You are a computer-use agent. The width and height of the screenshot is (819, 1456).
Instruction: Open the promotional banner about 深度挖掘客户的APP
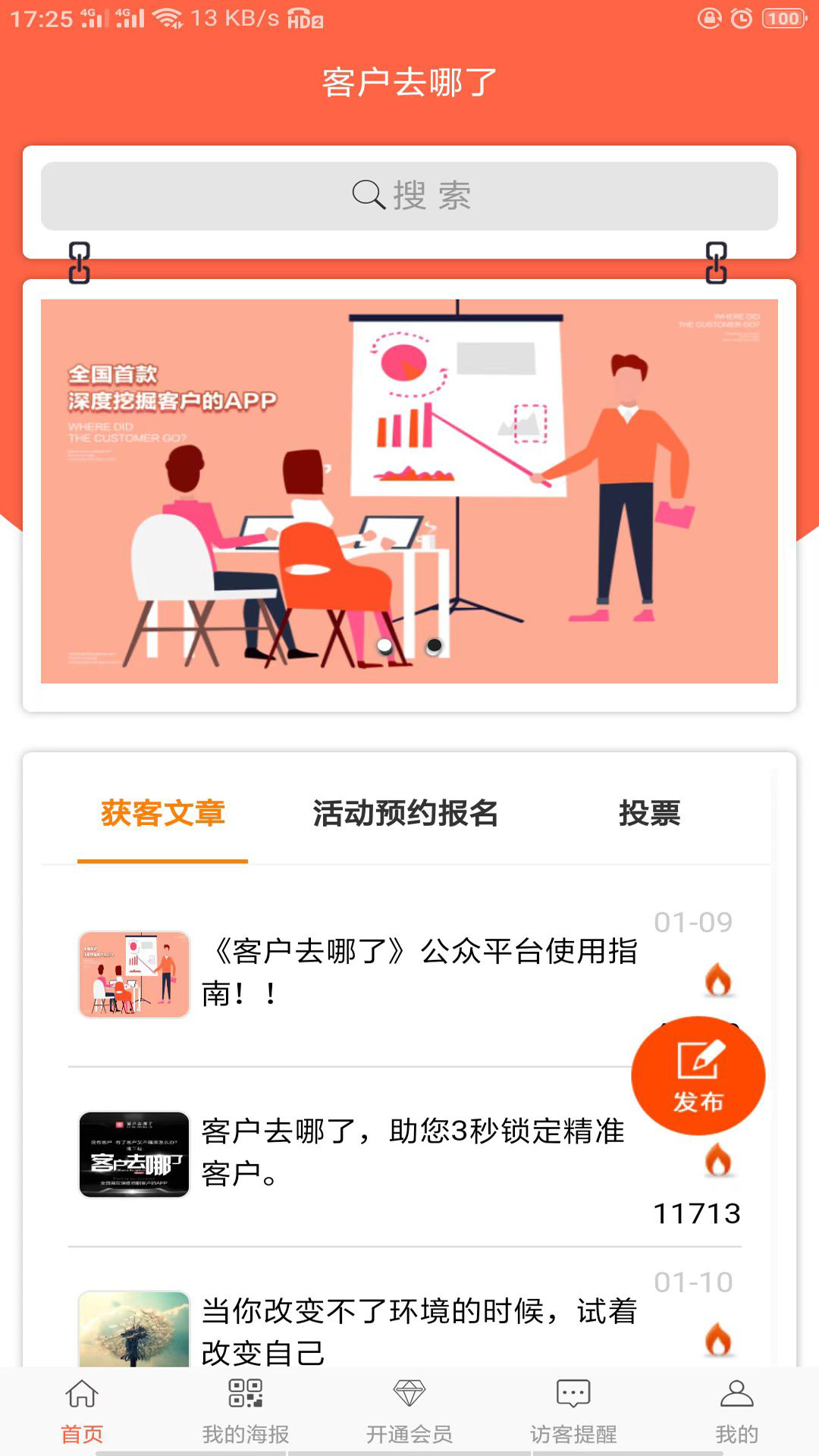click(x=409, y=491)
